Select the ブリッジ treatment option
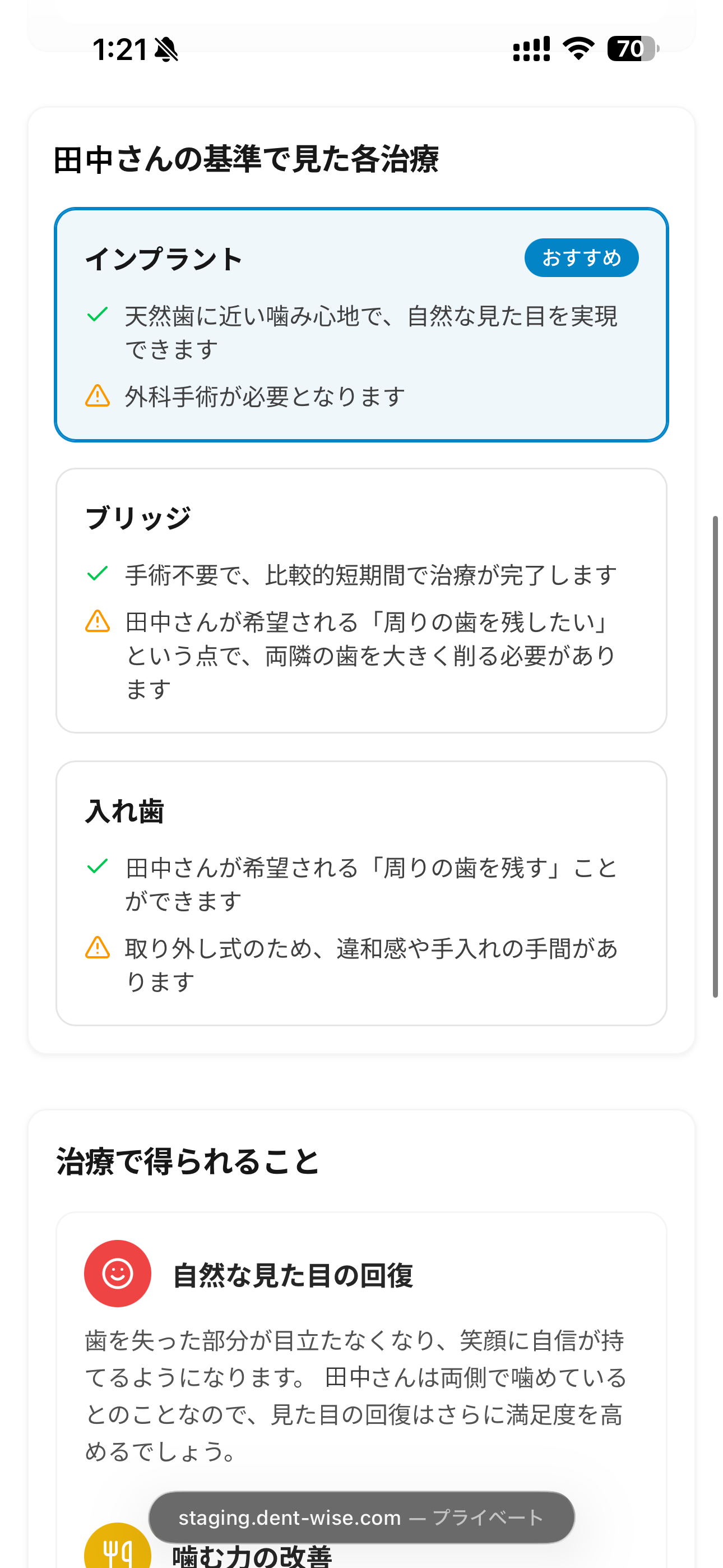The image size is (723, 1568). click(x=361, y=599)
